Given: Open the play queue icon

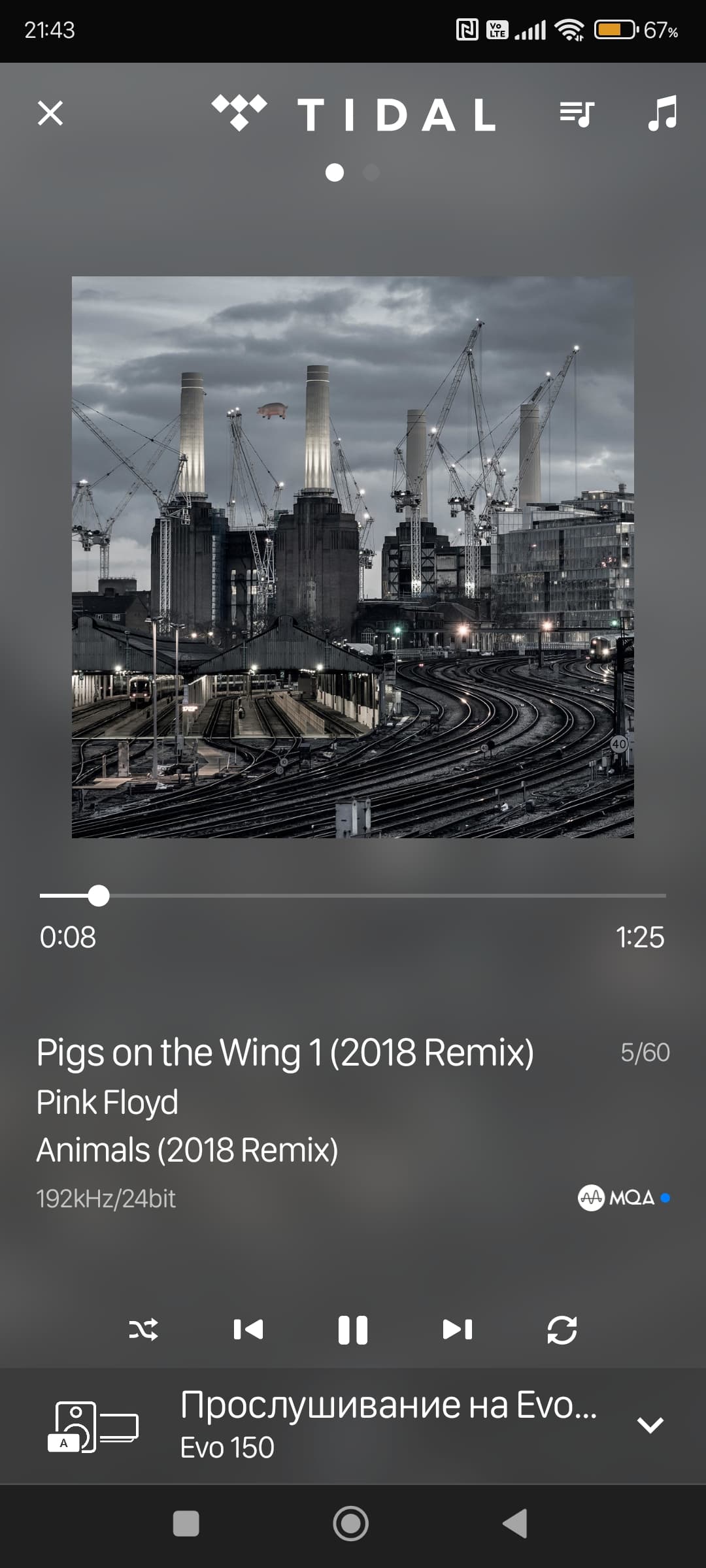Looking at the screenshot, I should tap(577, 114).
